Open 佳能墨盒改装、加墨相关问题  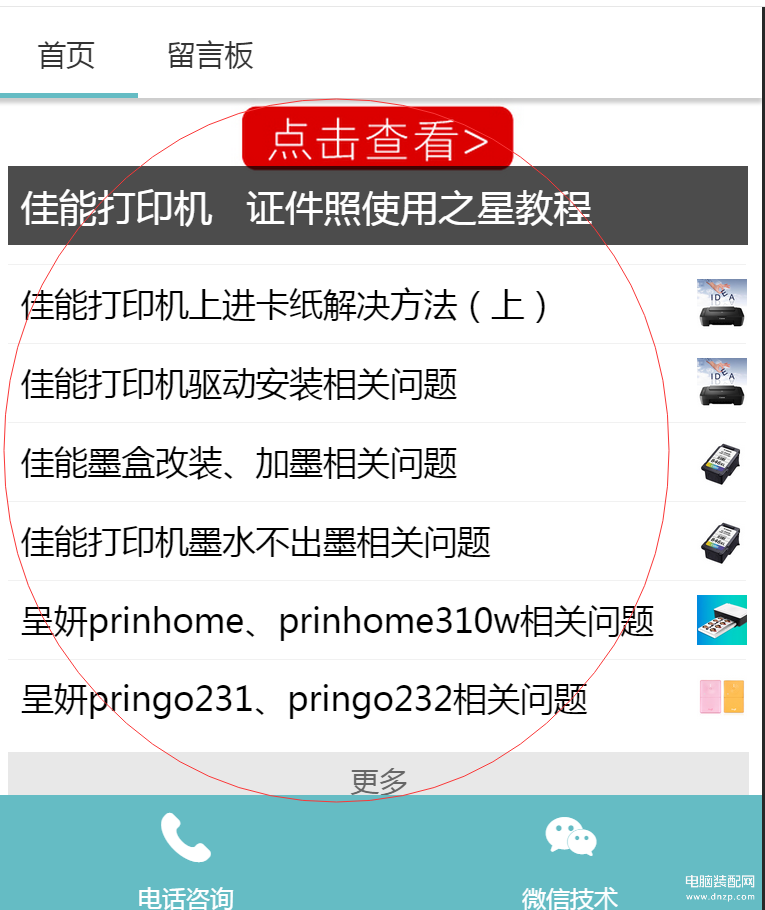pyautogui.click(x=239, y=463)
